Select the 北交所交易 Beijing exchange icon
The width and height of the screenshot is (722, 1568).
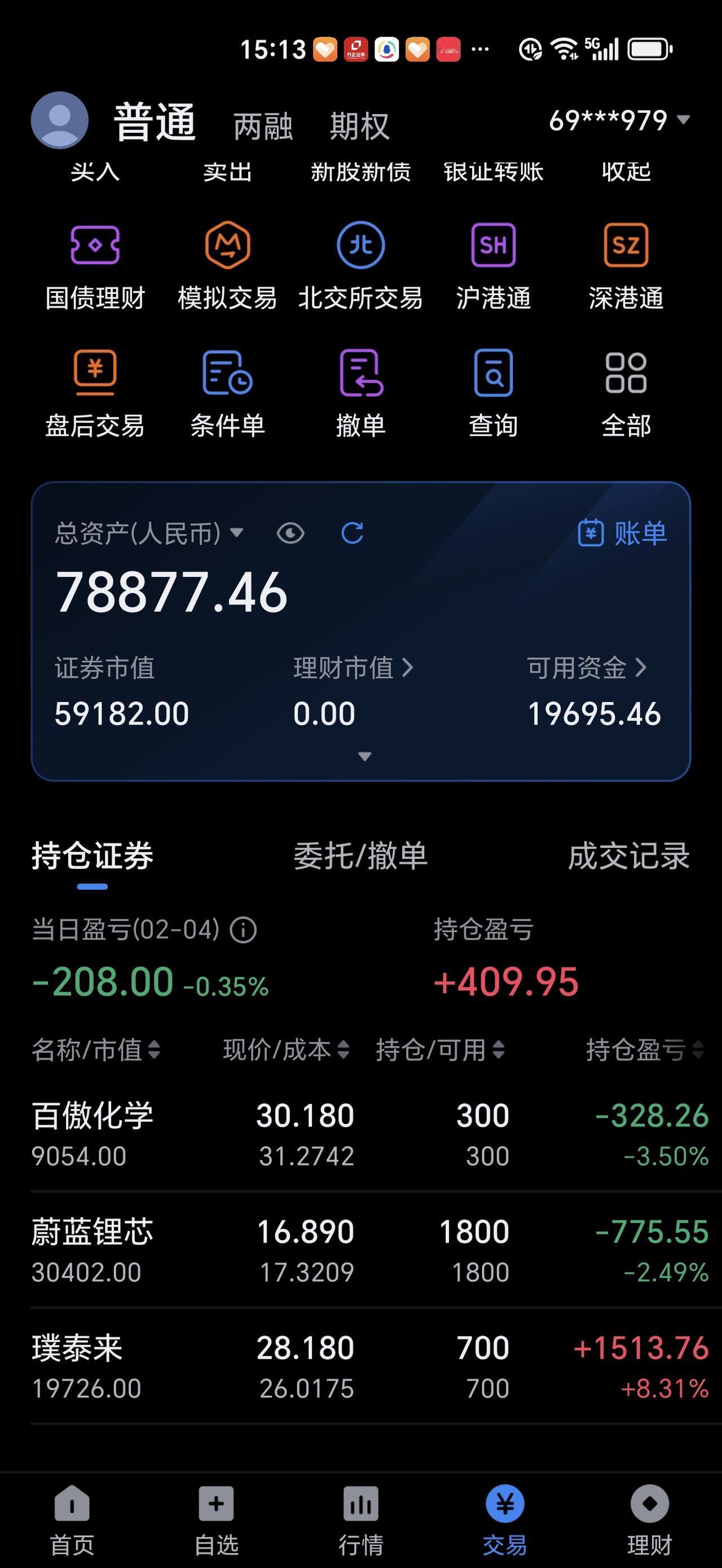(x=360, y=262)
